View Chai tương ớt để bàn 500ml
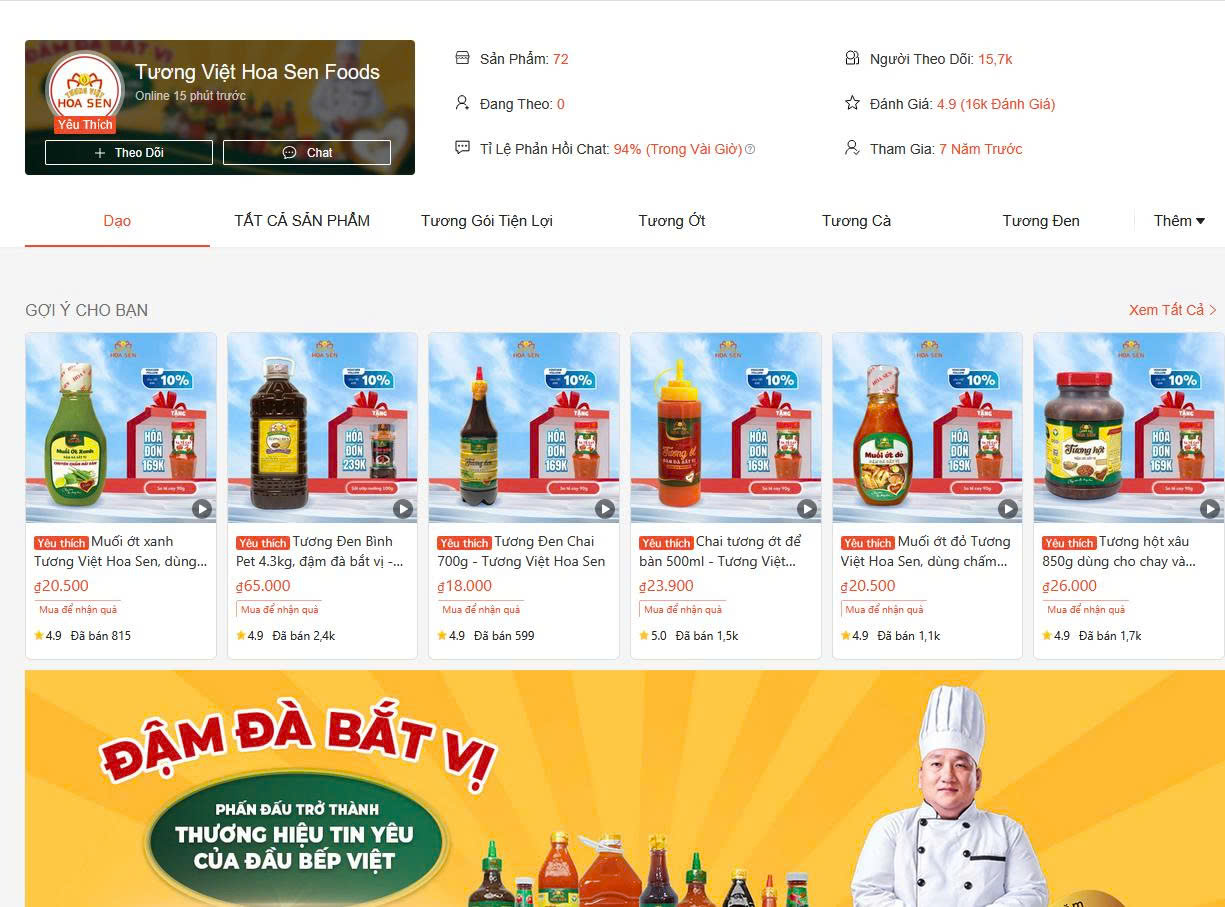This screenshot has height=907, width=1225. (x=725, y=495)
